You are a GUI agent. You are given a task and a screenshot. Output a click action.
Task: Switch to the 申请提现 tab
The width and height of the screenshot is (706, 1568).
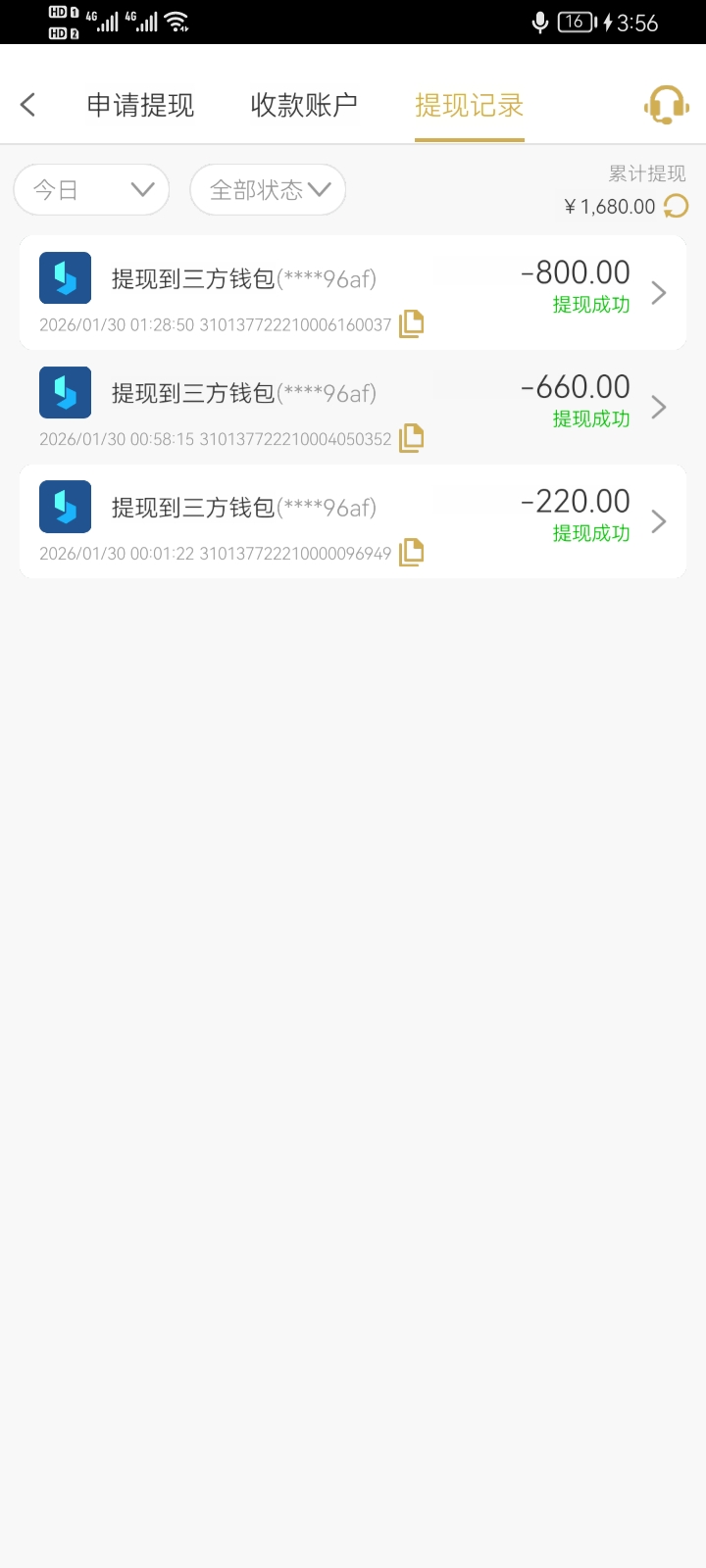140,103
